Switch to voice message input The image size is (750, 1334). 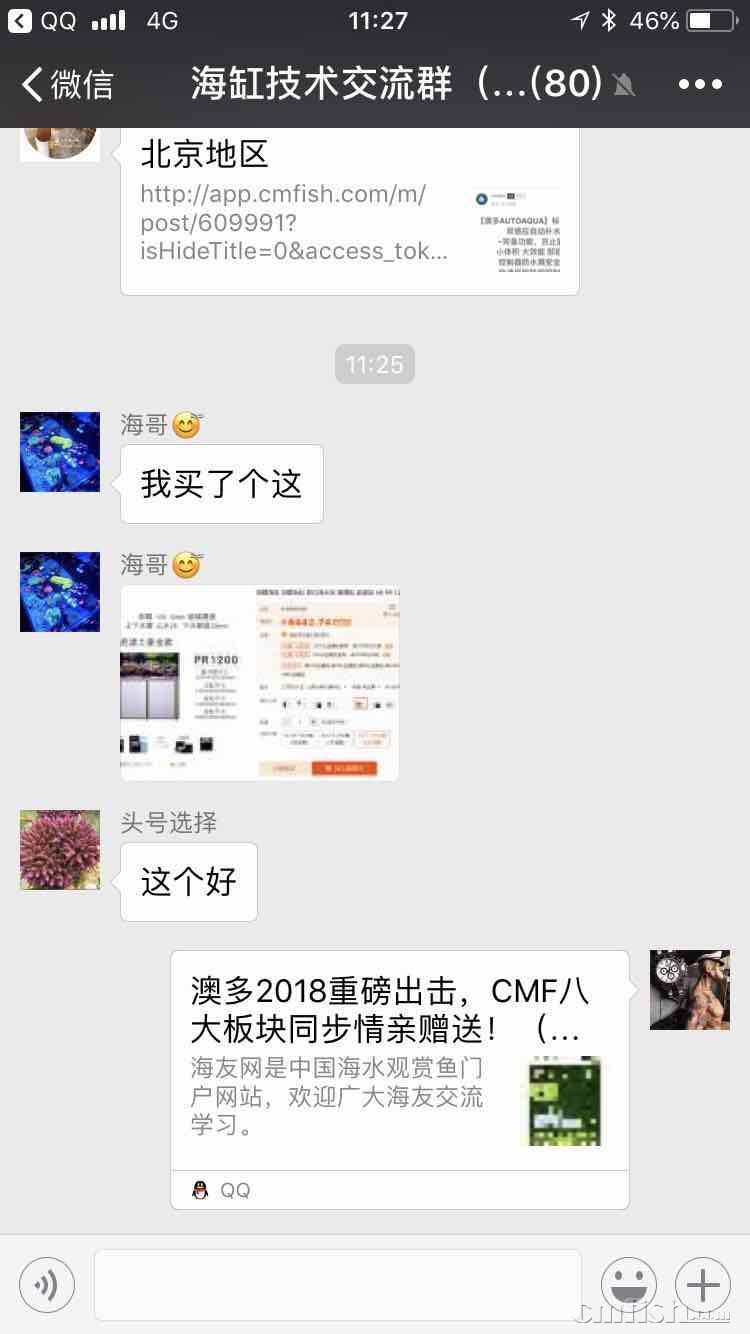click(47, 1285)
